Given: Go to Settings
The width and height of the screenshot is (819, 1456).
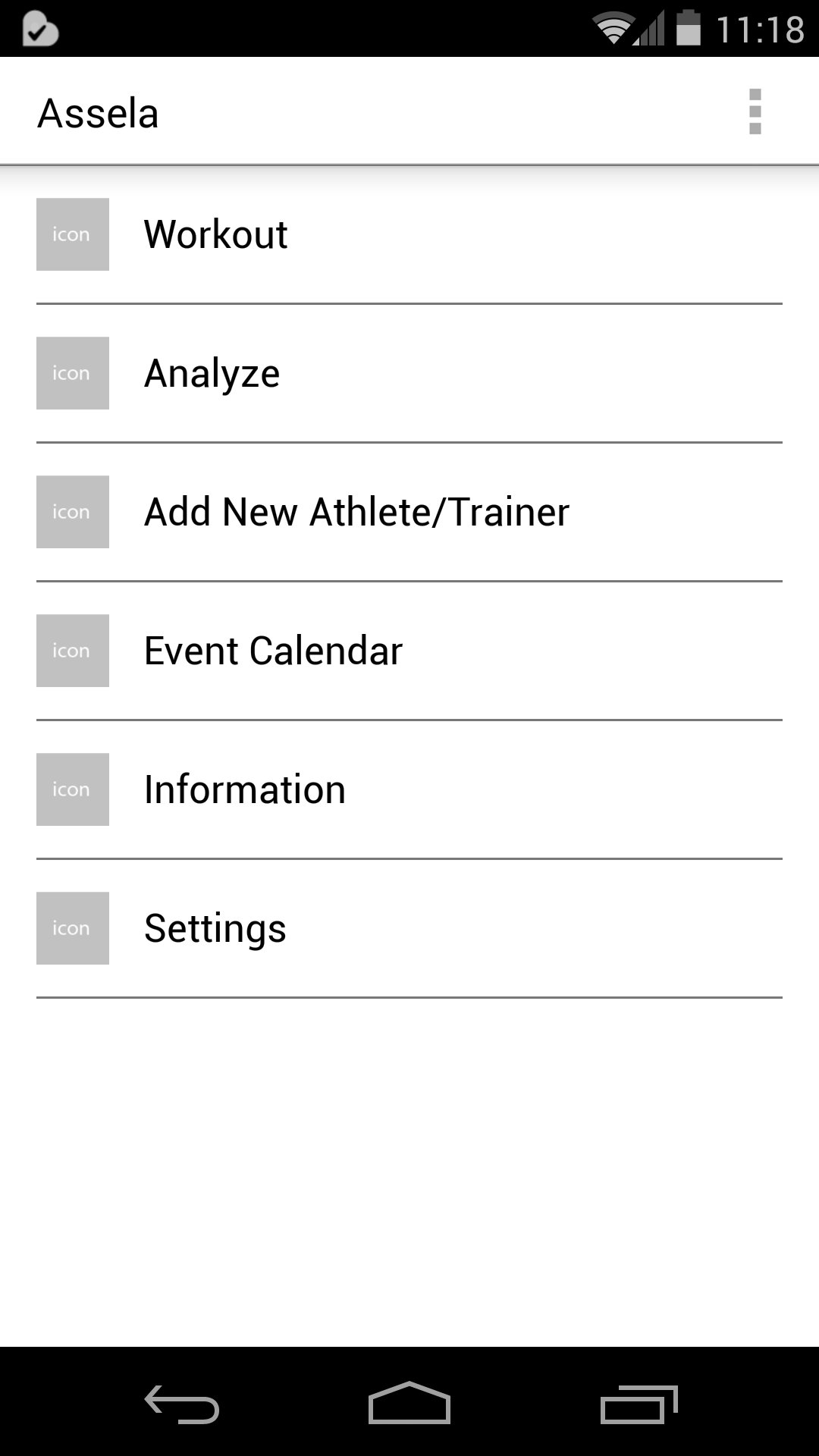Looking at the screenshot, I should 409,928.
